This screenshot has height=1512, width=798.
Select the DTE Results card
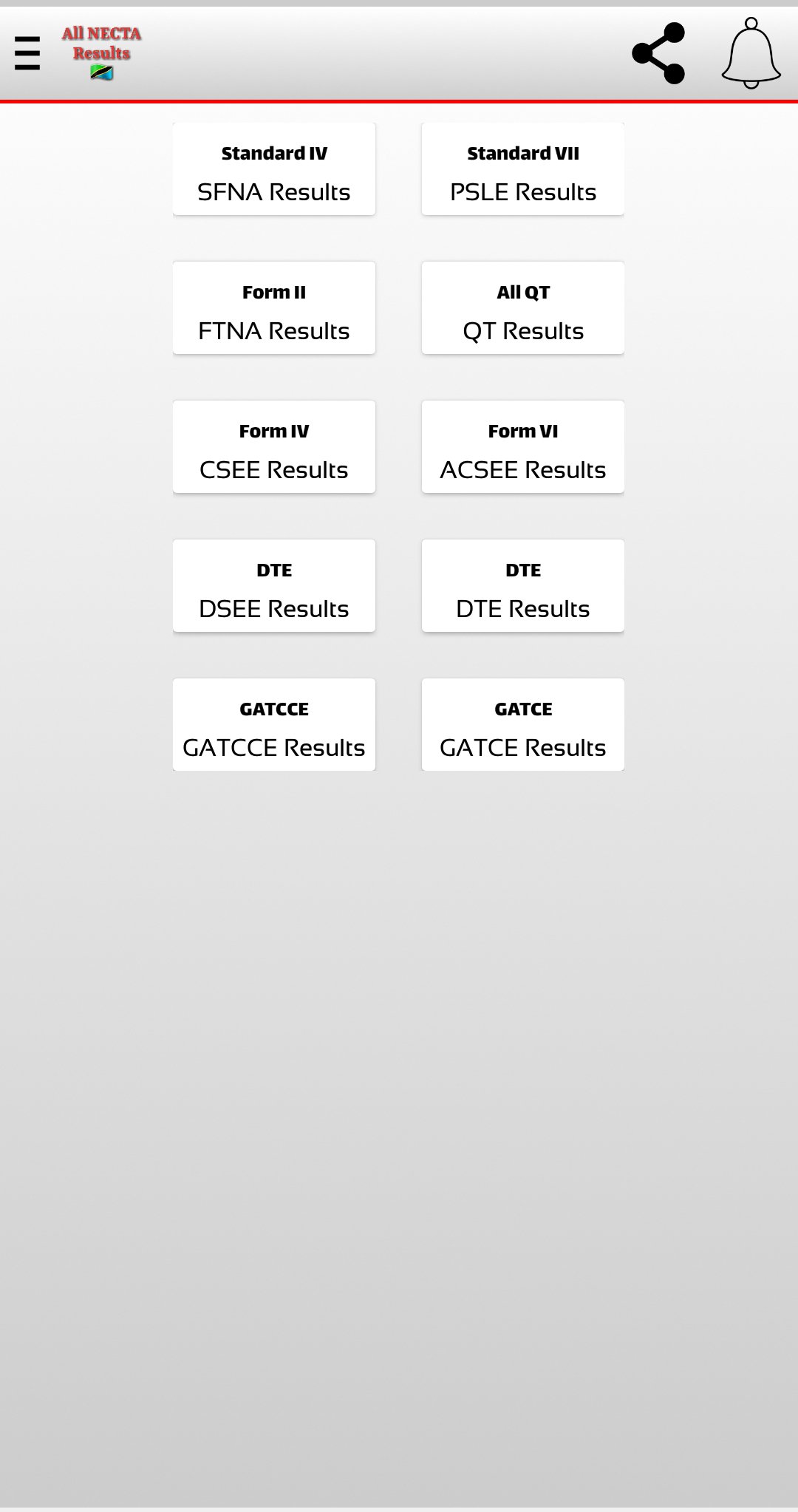pos(522,585)
